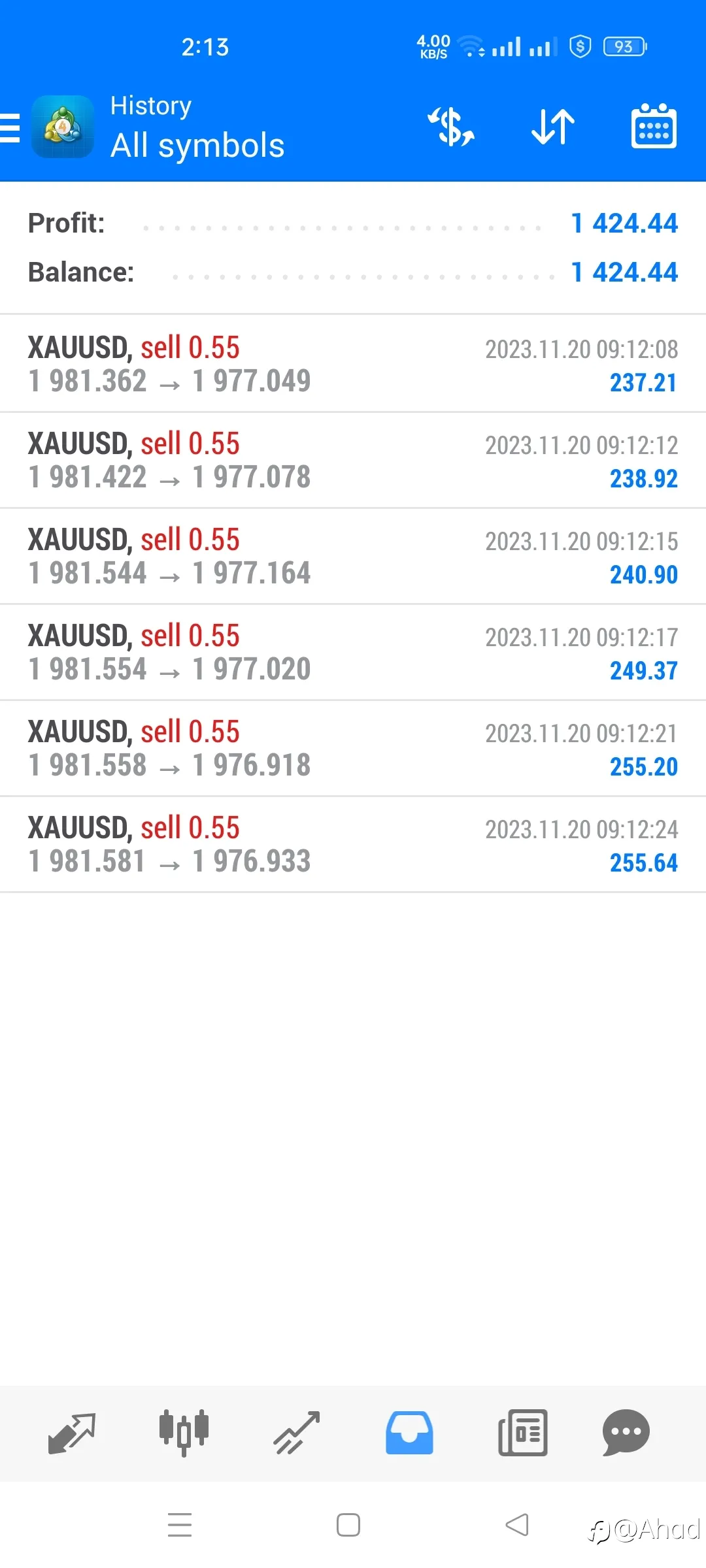The height and width of the screenshot is (1568, 706).
Task: Open the trade with 255.64 profit
Action: coord(353,844)
